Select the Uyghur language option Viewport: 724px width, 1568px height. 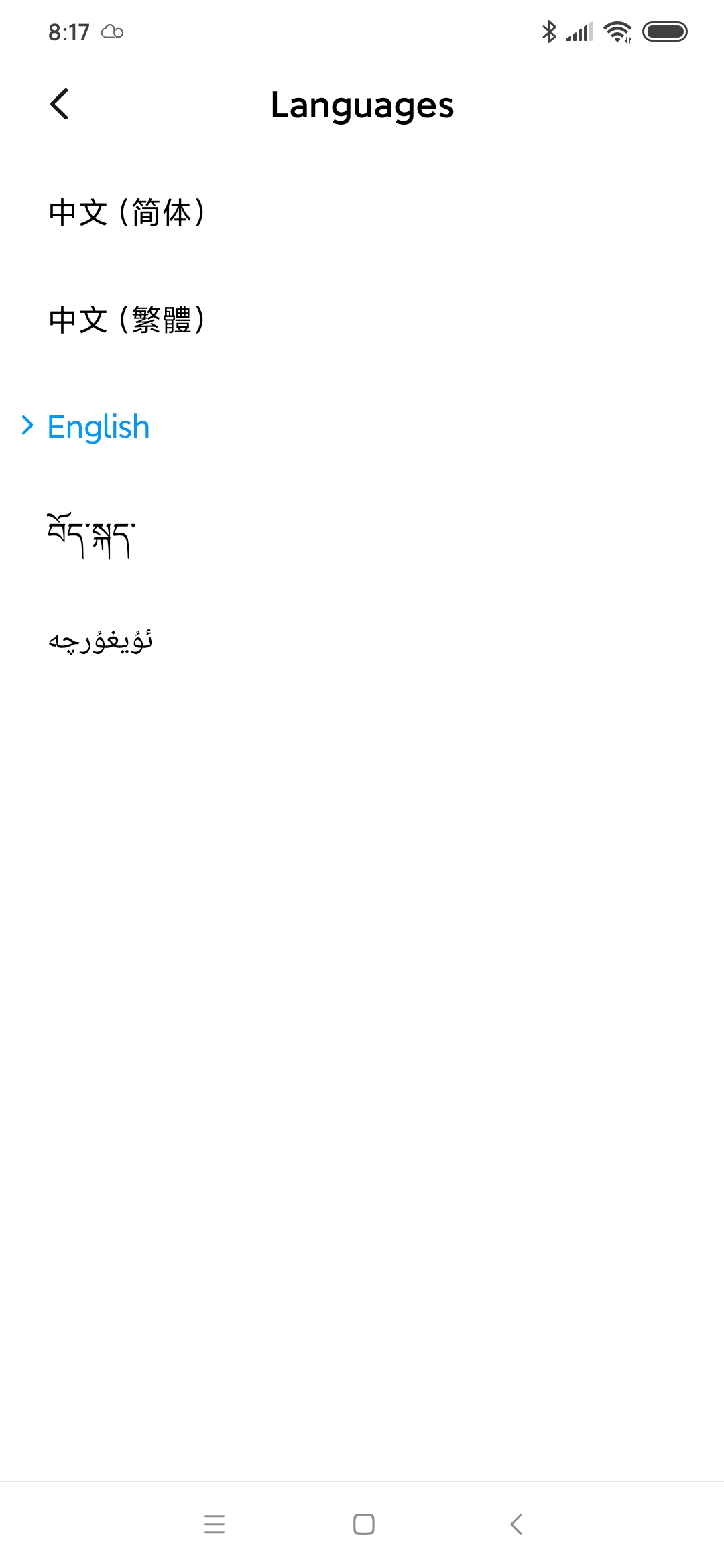click(x=101, y=641)
